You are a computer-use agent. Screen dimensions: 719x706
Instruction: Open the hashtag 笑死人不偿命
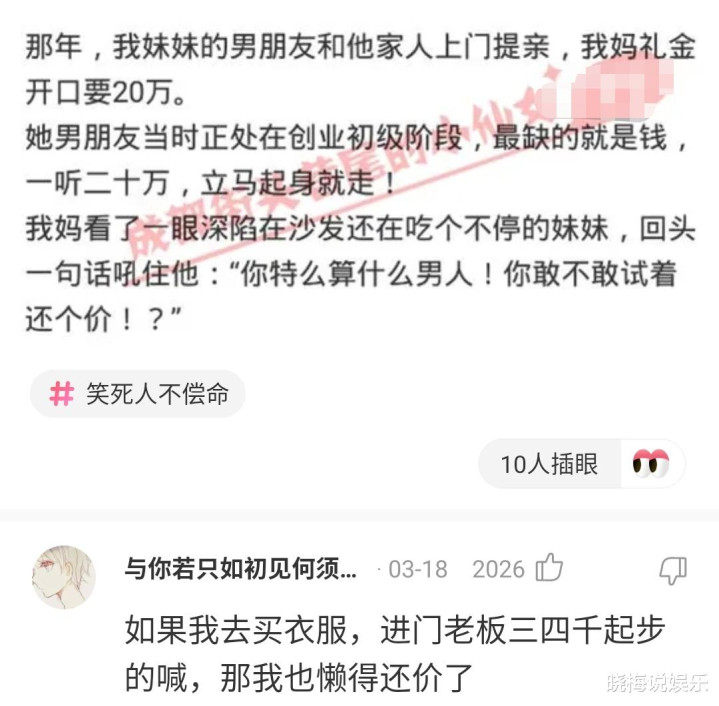tap(138, 394)
